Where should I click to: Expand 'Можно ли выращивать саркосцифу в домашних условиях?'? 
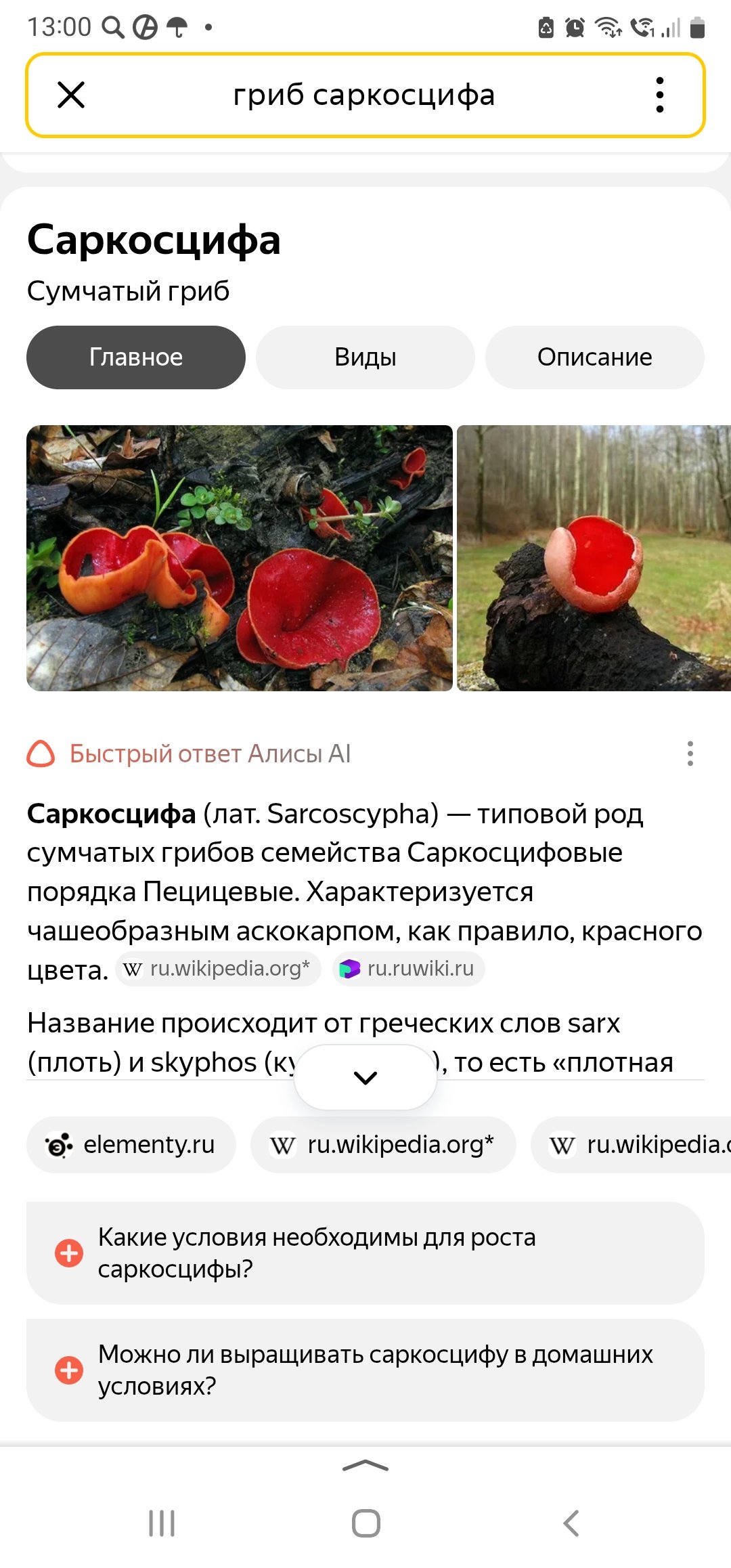[365, 1370]
